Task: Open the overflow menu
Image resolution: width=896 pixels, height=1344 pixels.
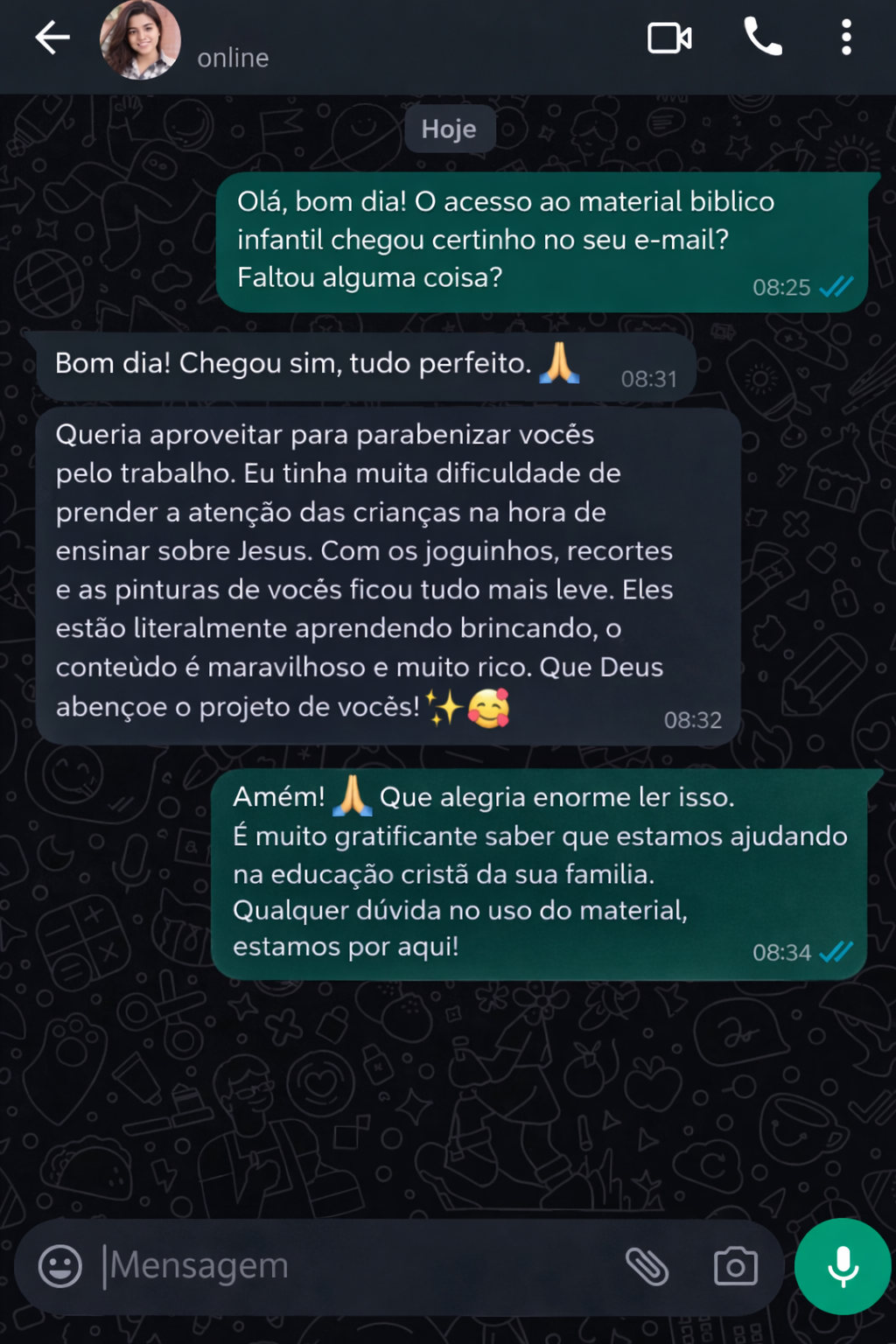Action: pos(845,38)
